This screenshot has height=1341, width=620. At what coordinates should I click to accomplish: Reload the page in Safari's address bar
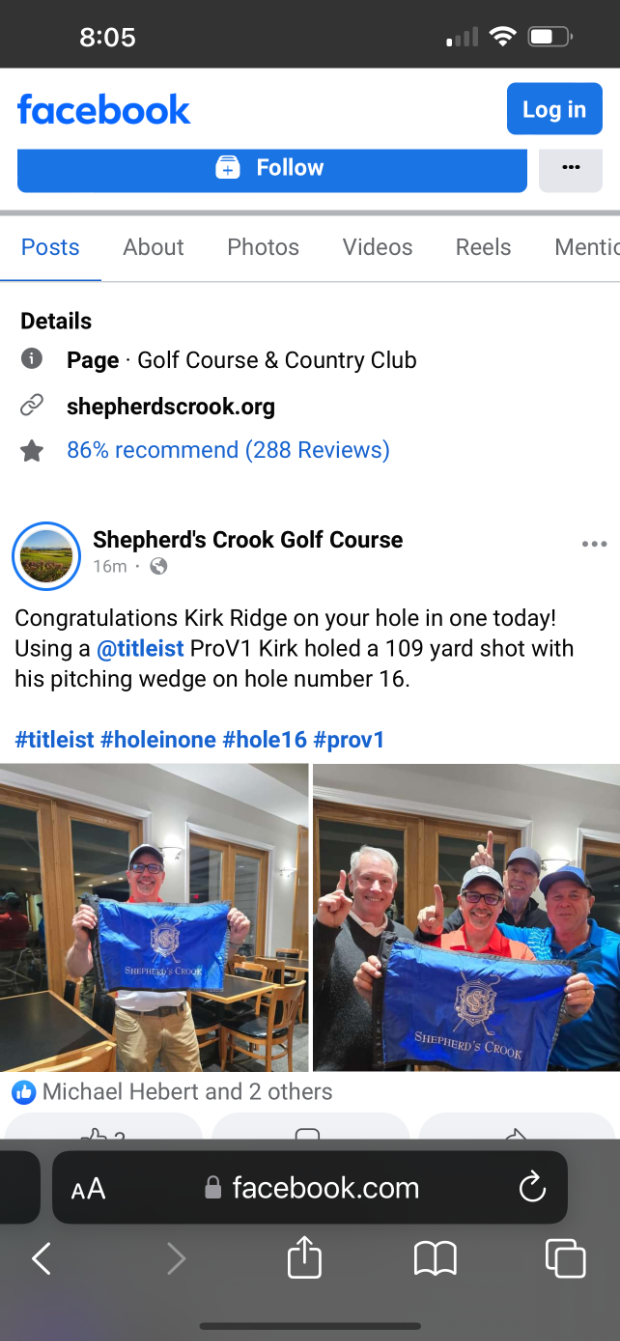coord(532,1187)
